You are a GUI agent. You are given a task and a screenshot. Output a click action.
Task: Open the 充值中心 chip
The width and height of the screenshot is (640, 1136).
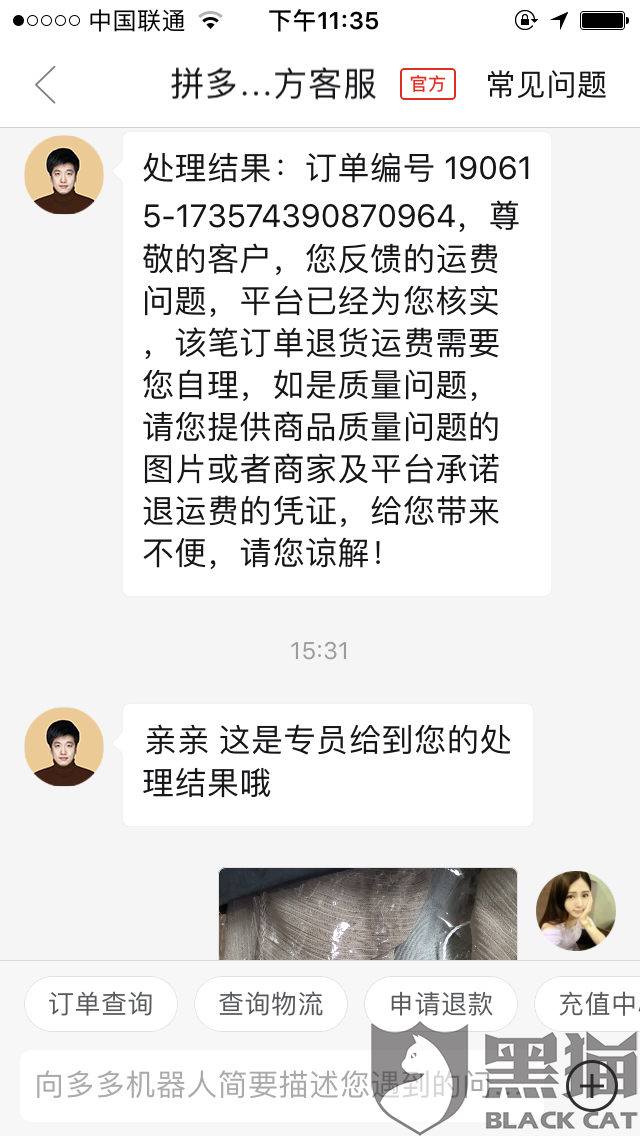pyautogui.click(x=587, y=1004)
